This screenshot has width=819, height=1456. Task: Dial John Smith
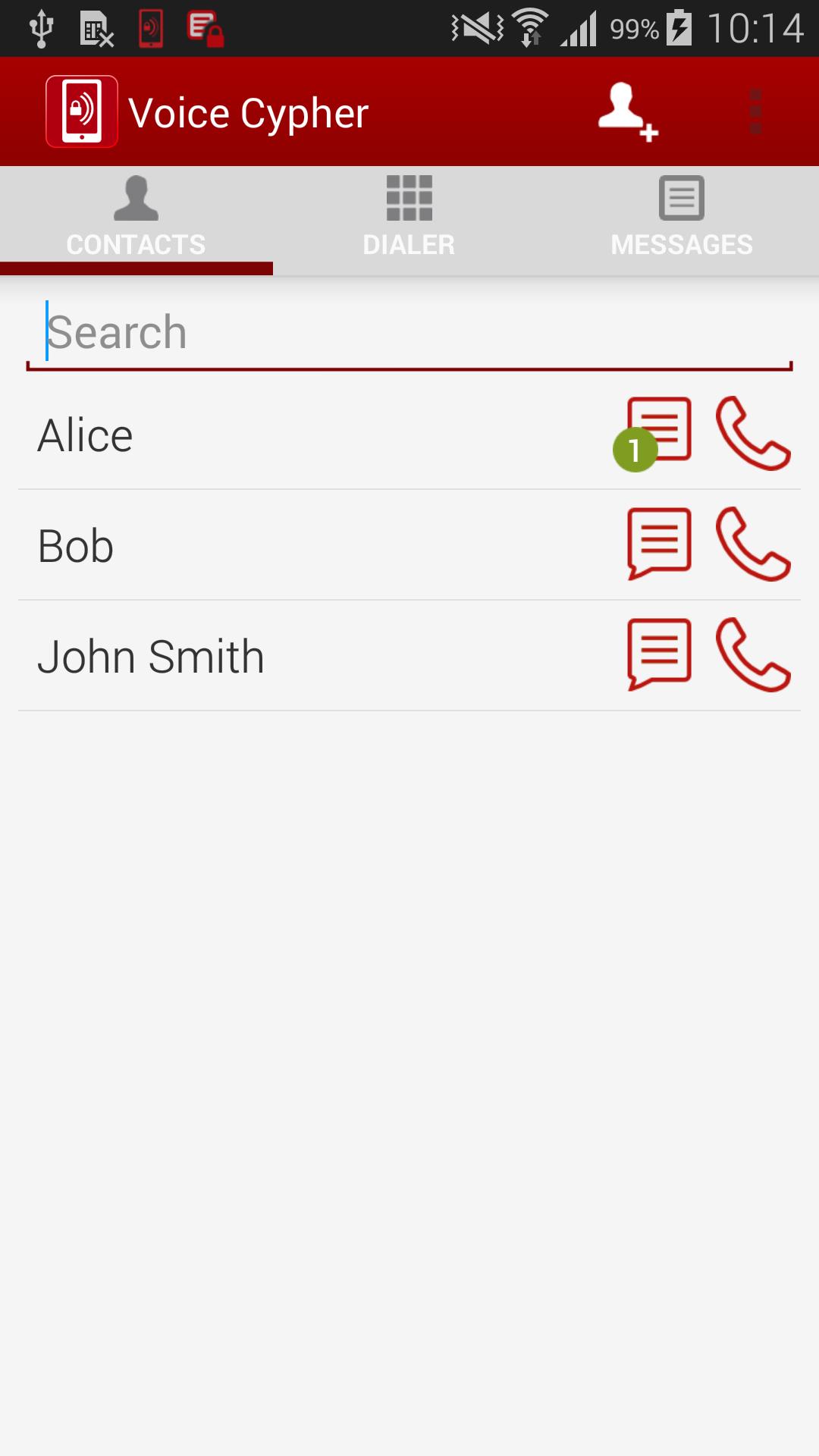pos(752,655)
